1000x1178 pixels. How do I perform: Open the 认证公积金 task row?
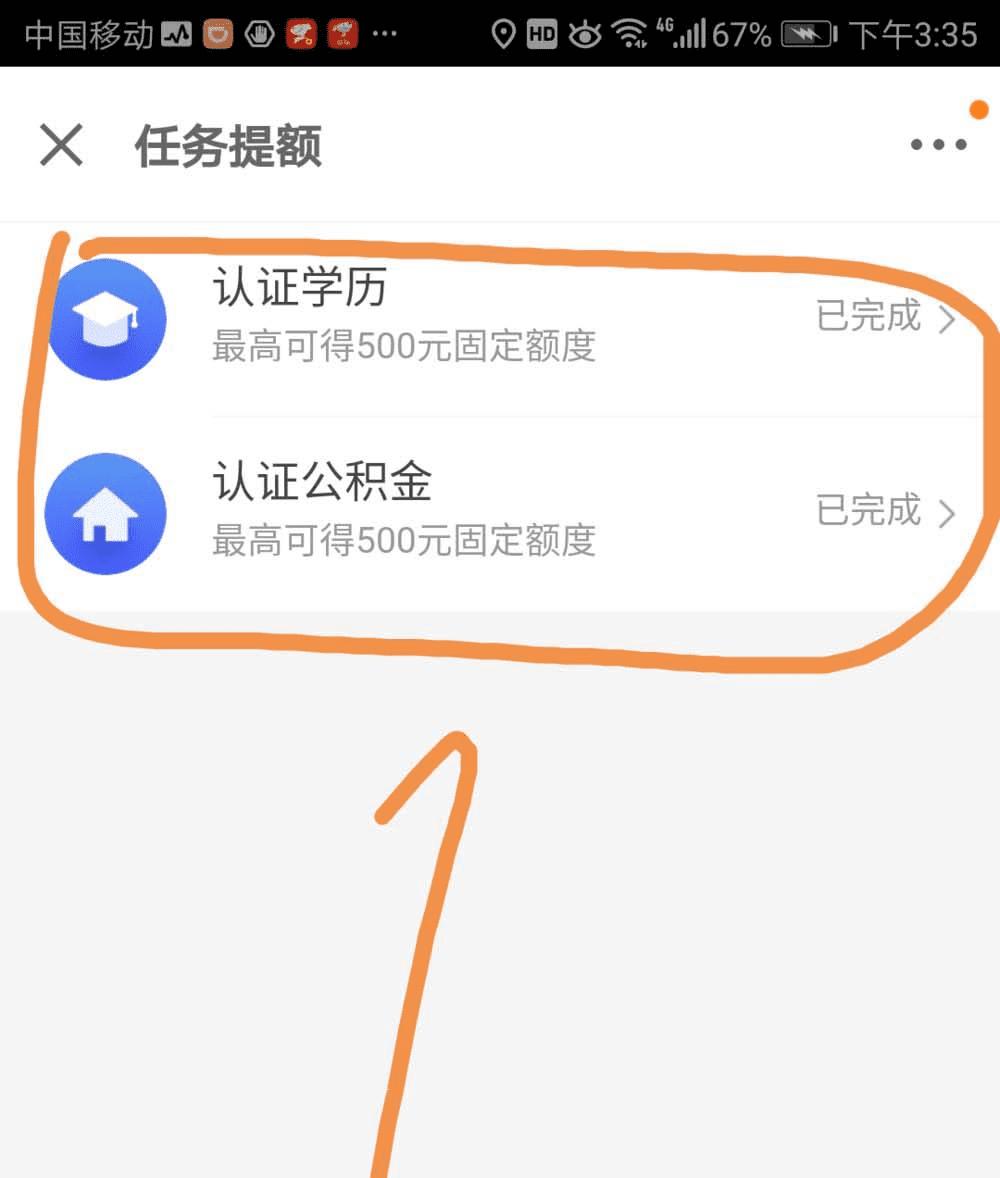[x=500, y=511]
